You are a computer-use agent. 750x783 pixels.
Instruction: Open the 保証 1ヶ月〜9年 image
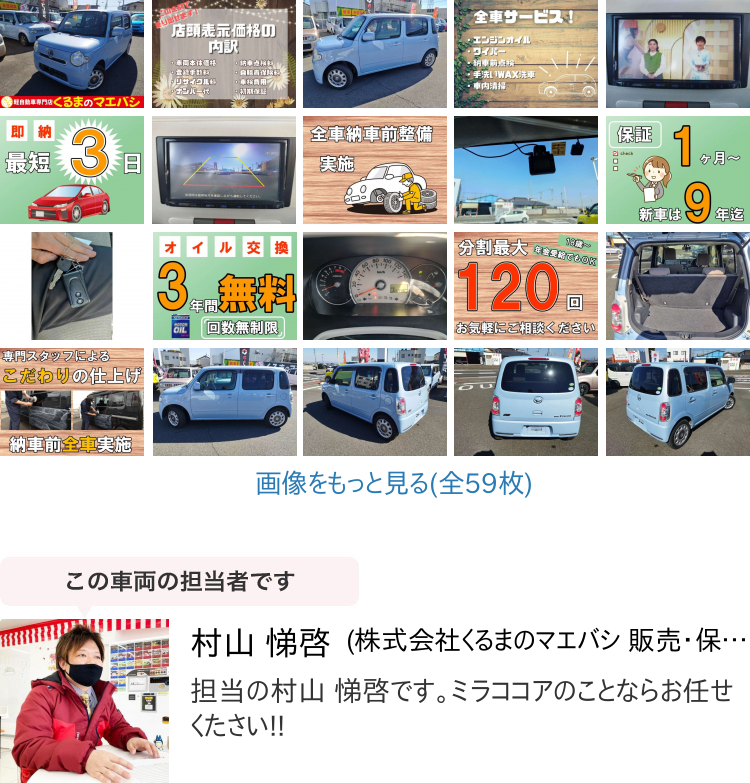677,170
